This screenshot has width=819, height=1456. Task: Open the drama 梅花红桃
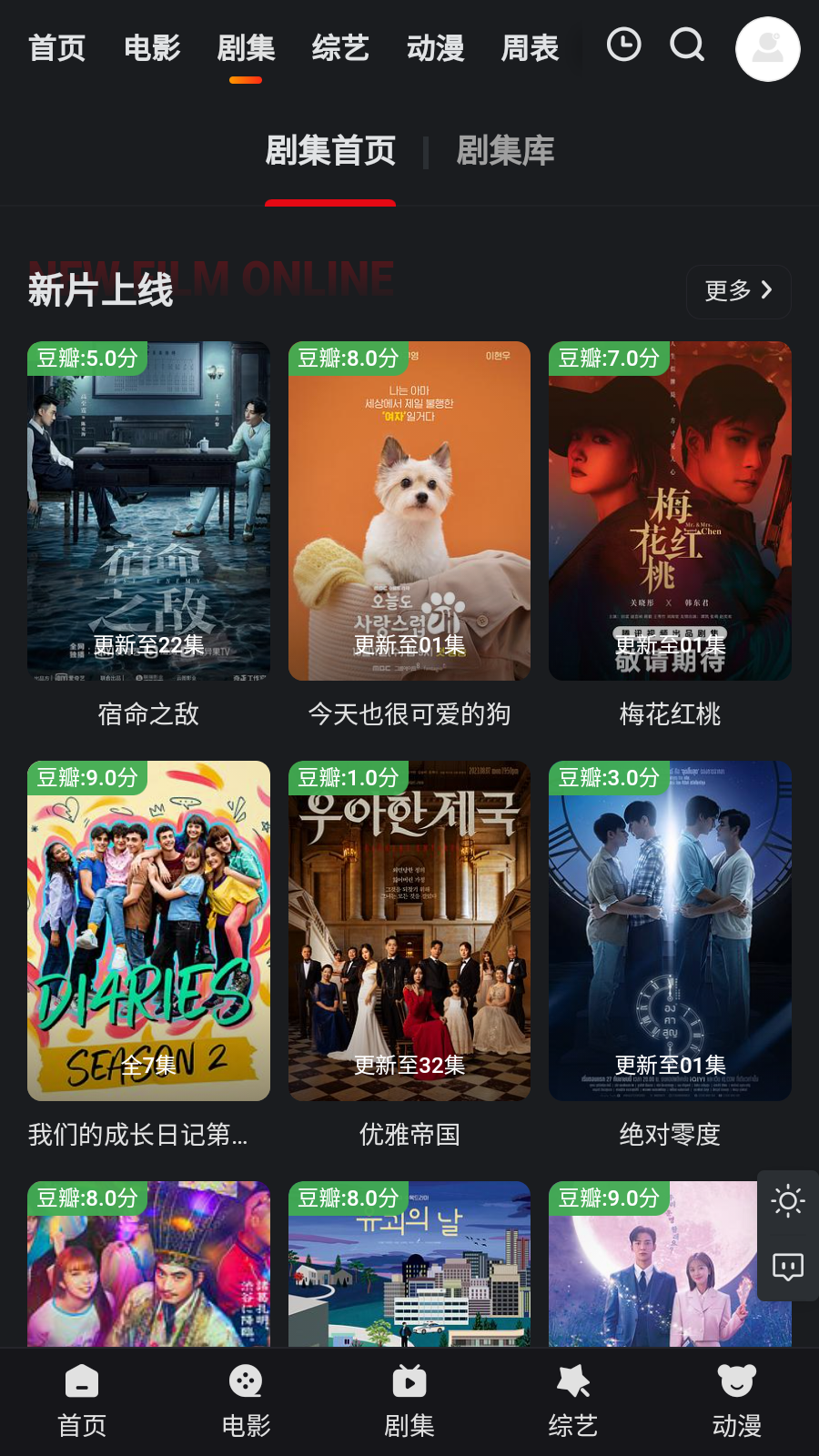670,511
